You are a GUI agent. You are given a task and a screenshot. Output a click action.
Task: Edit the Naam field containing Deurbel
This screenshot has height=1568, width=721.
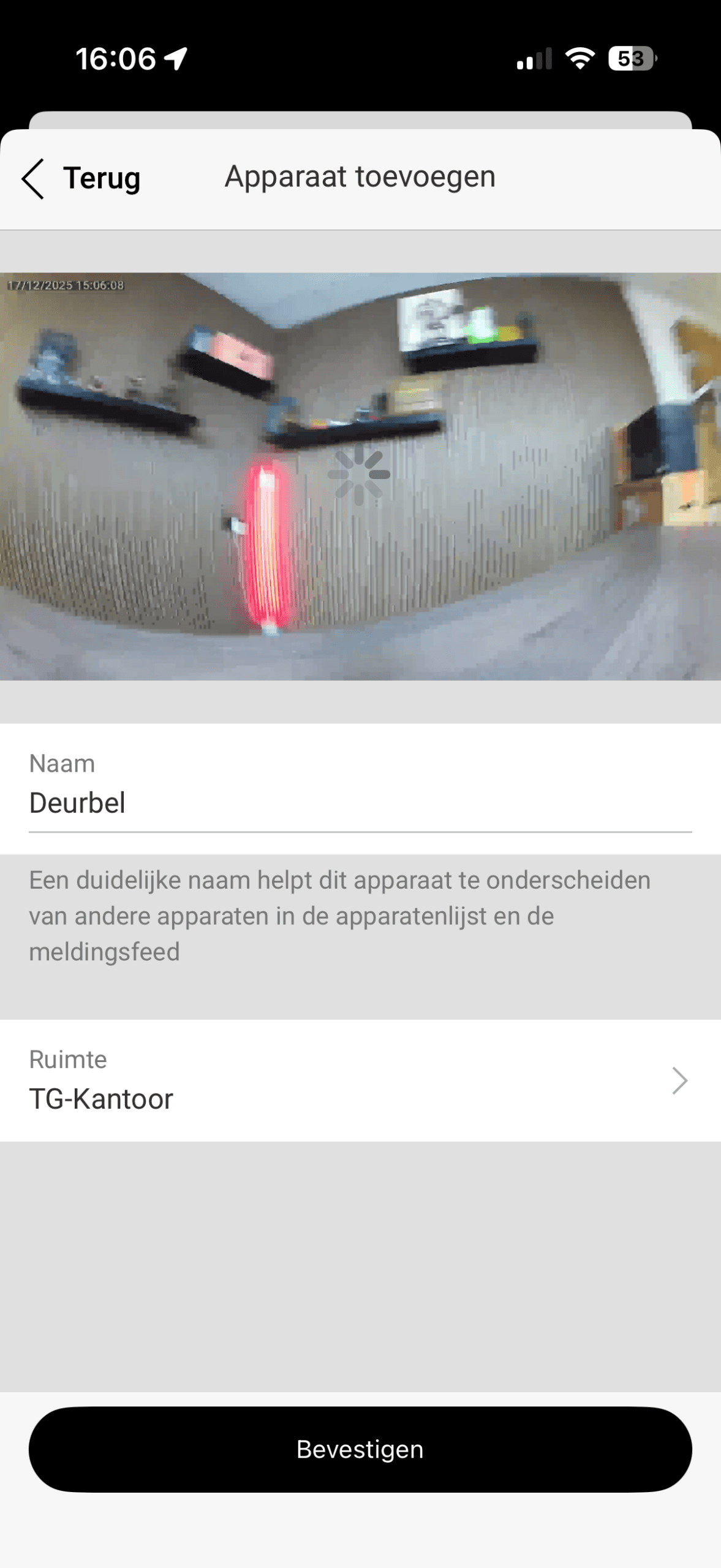[x=359, y=802]
